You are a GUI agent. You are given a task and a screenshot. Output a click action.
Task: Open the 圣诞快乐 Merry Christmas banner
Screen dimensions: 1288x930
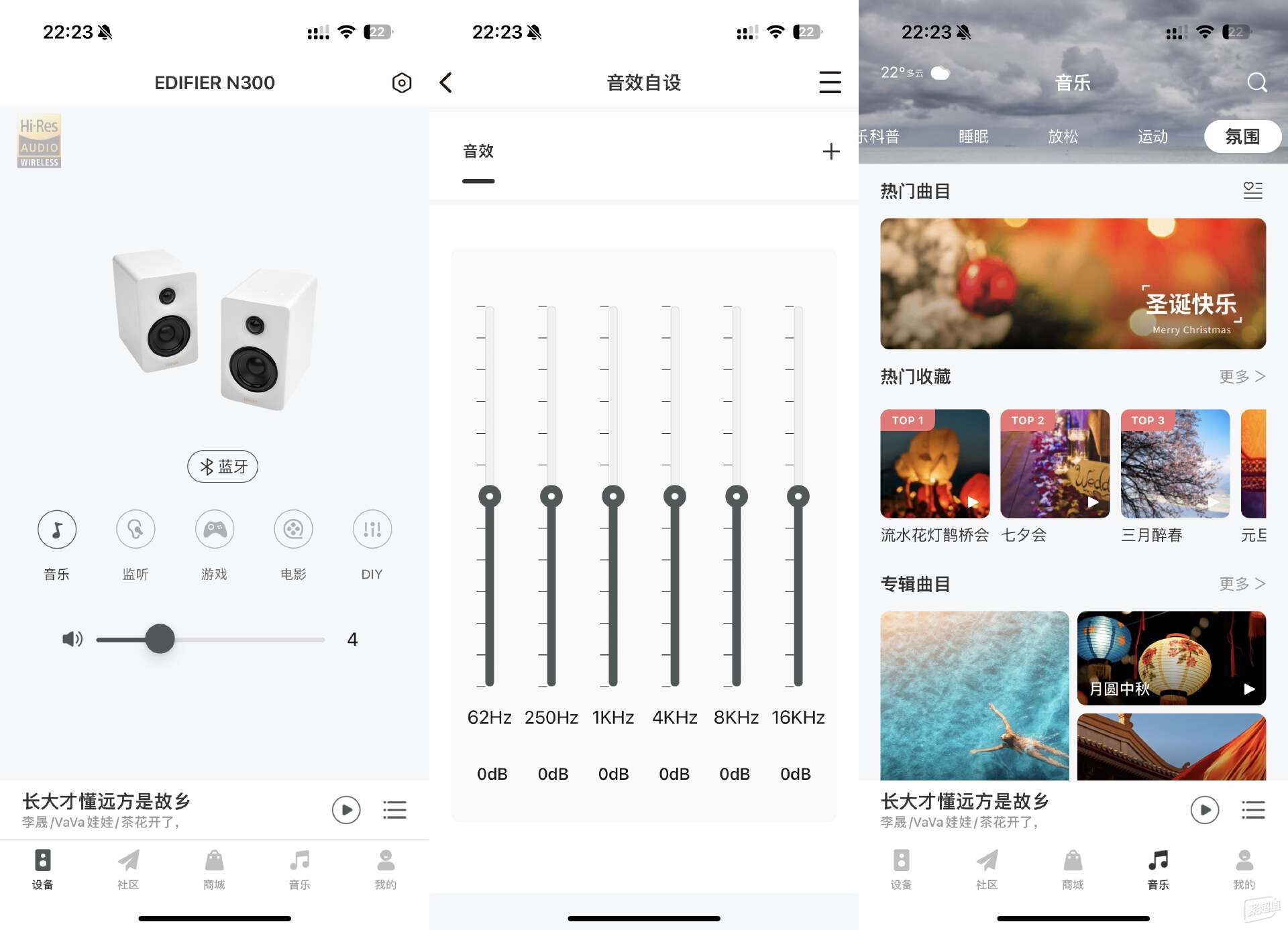pos(1073,284)
